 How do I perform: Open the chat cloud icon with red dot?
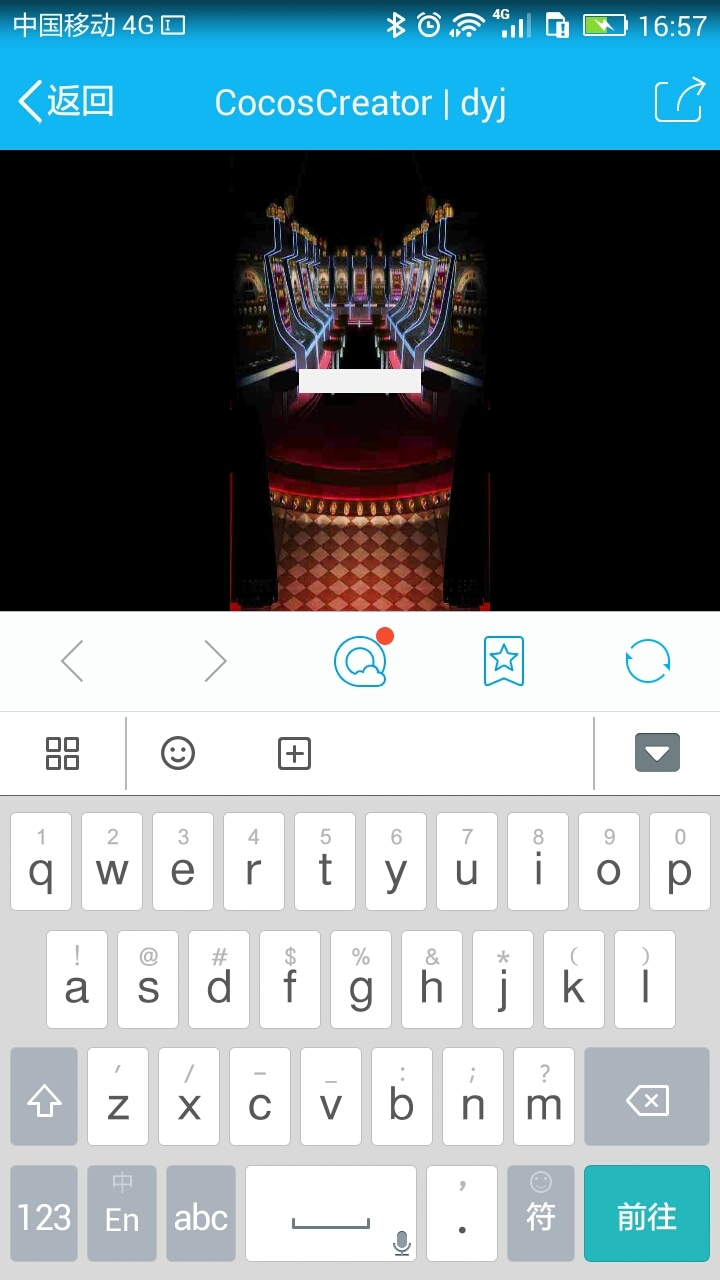(x=360, y=661)
